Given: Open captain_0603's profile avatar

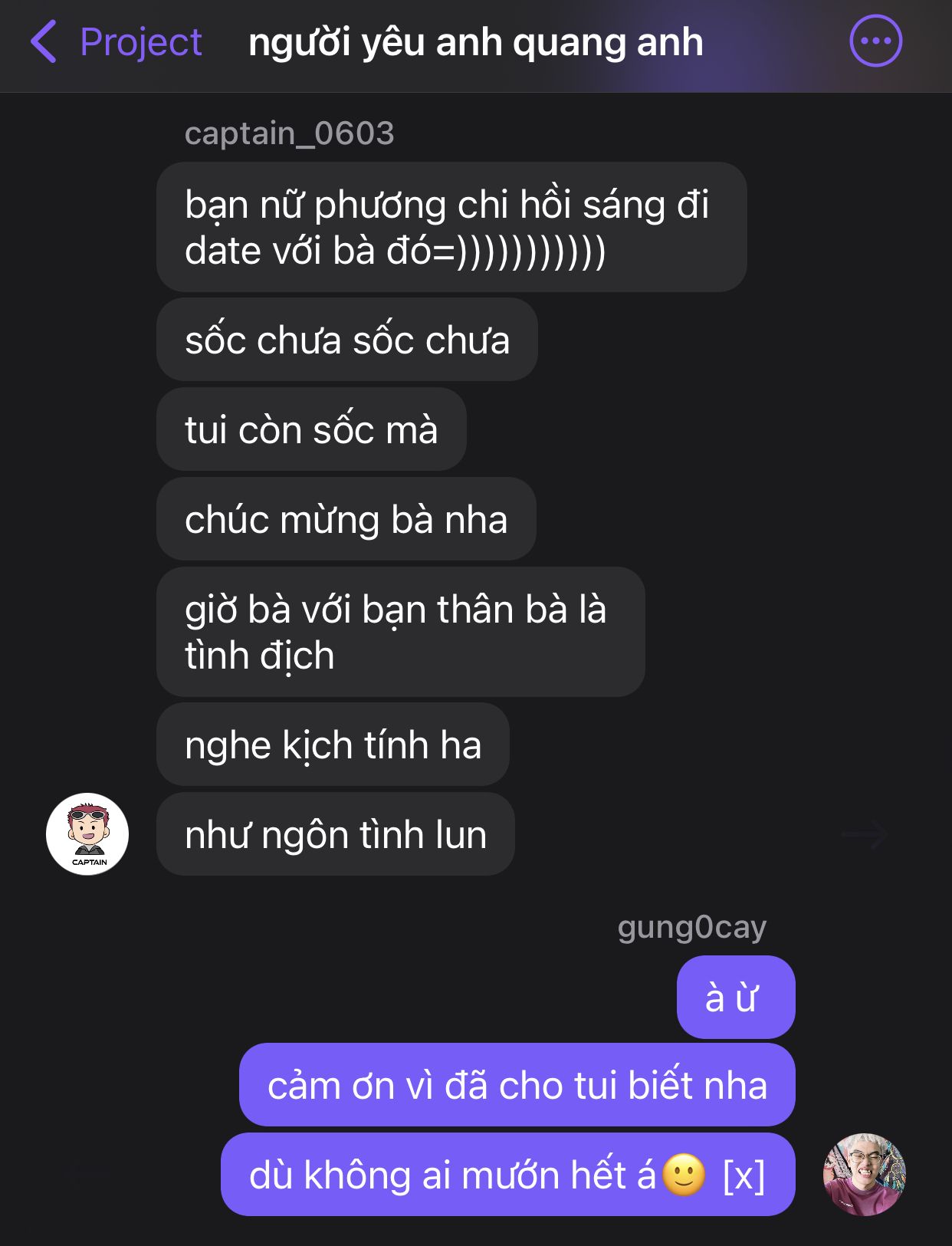Looking at the screenshot, I should pyautogui.click(x=87, y=834).
